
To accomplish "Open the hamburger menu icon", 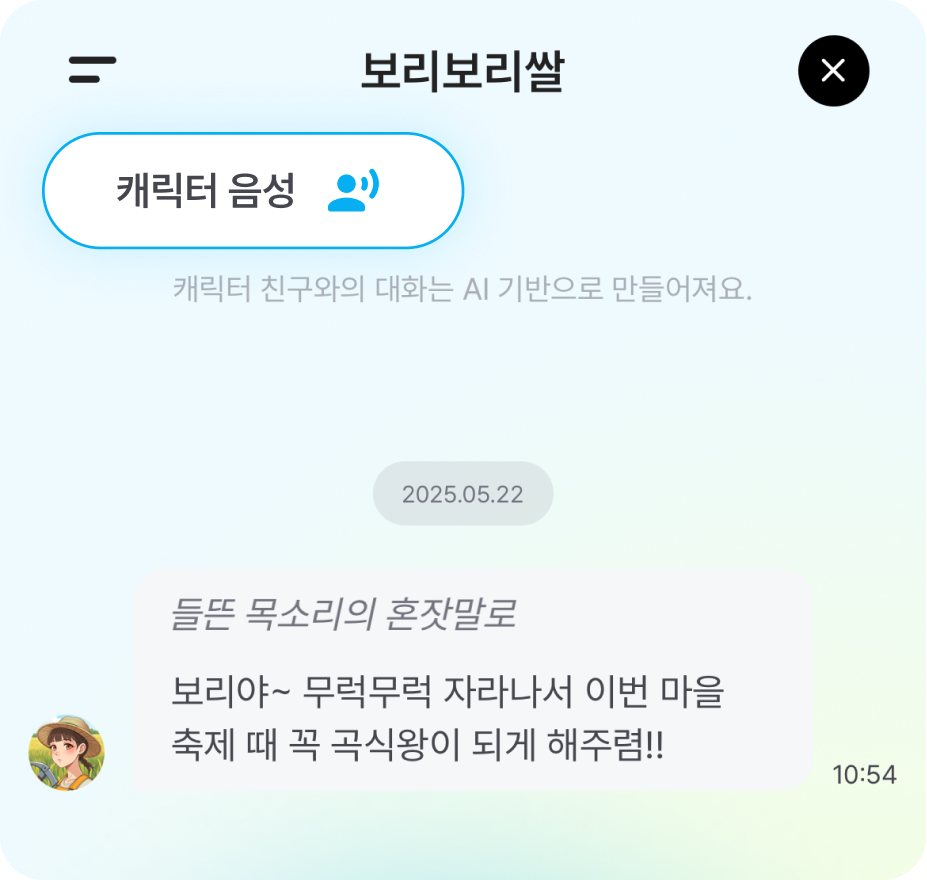I will pos(92,70).
